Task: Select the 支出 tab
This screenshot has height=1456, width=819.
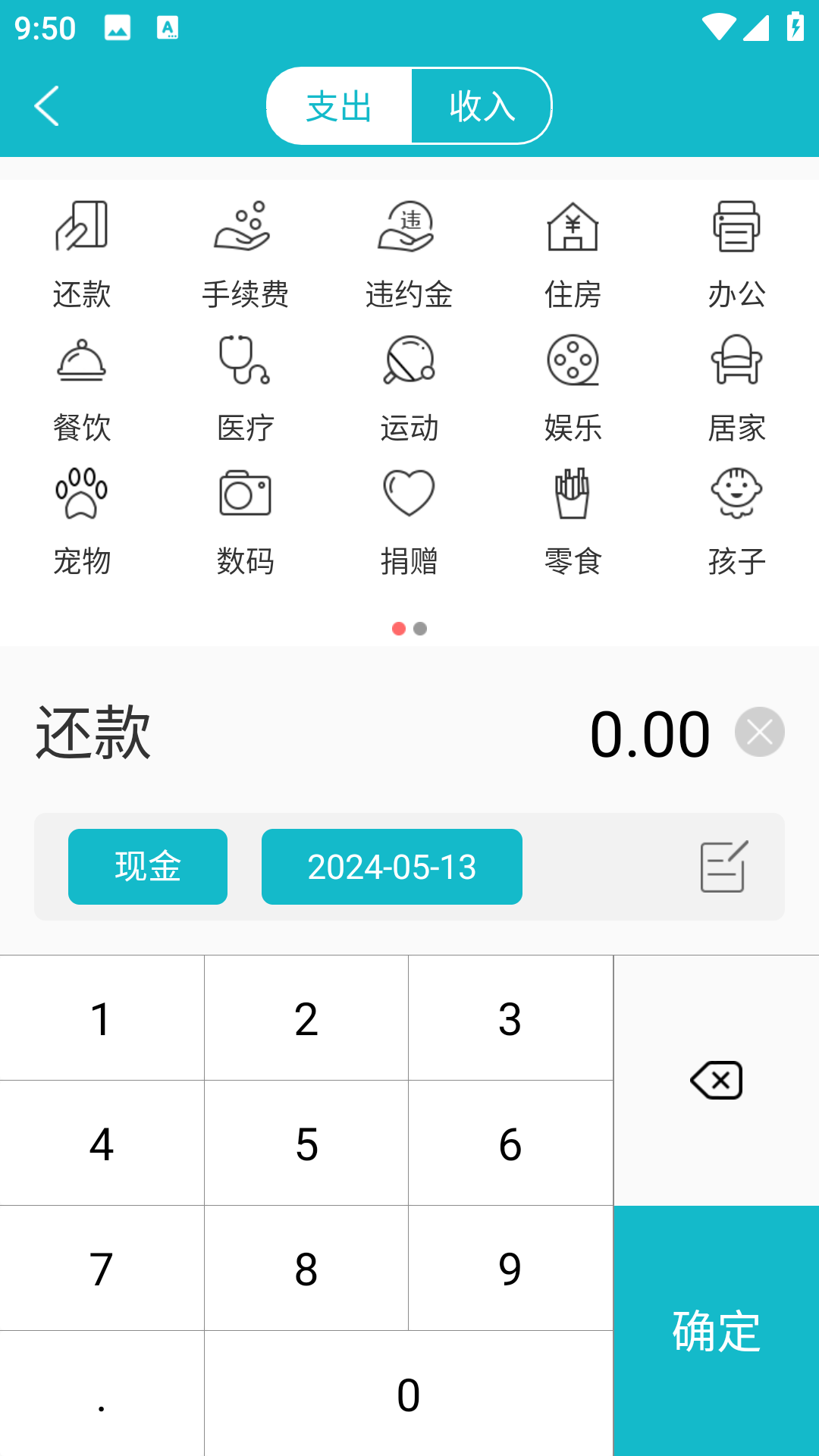Action: tap(339, 105)
